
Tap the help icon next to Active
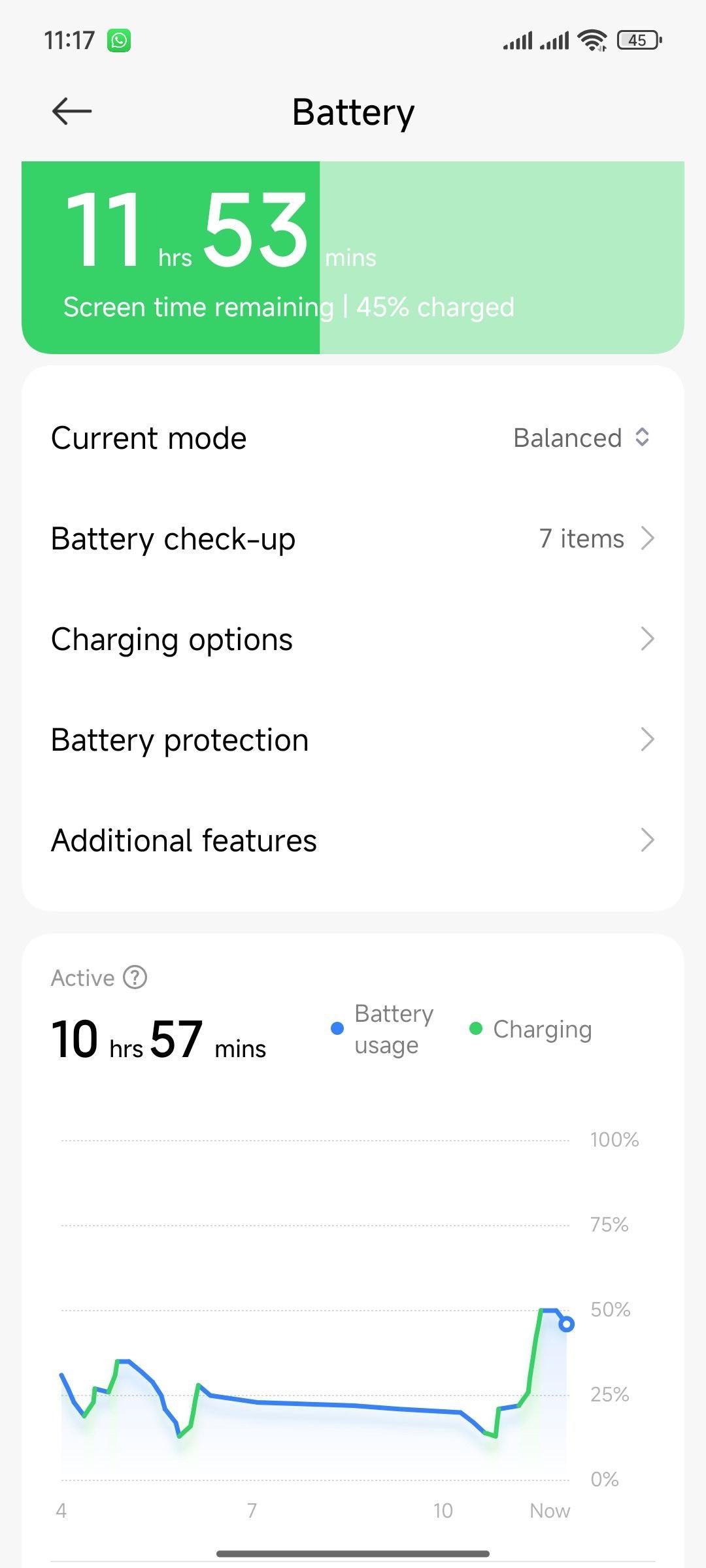click(x=135, y=977)
